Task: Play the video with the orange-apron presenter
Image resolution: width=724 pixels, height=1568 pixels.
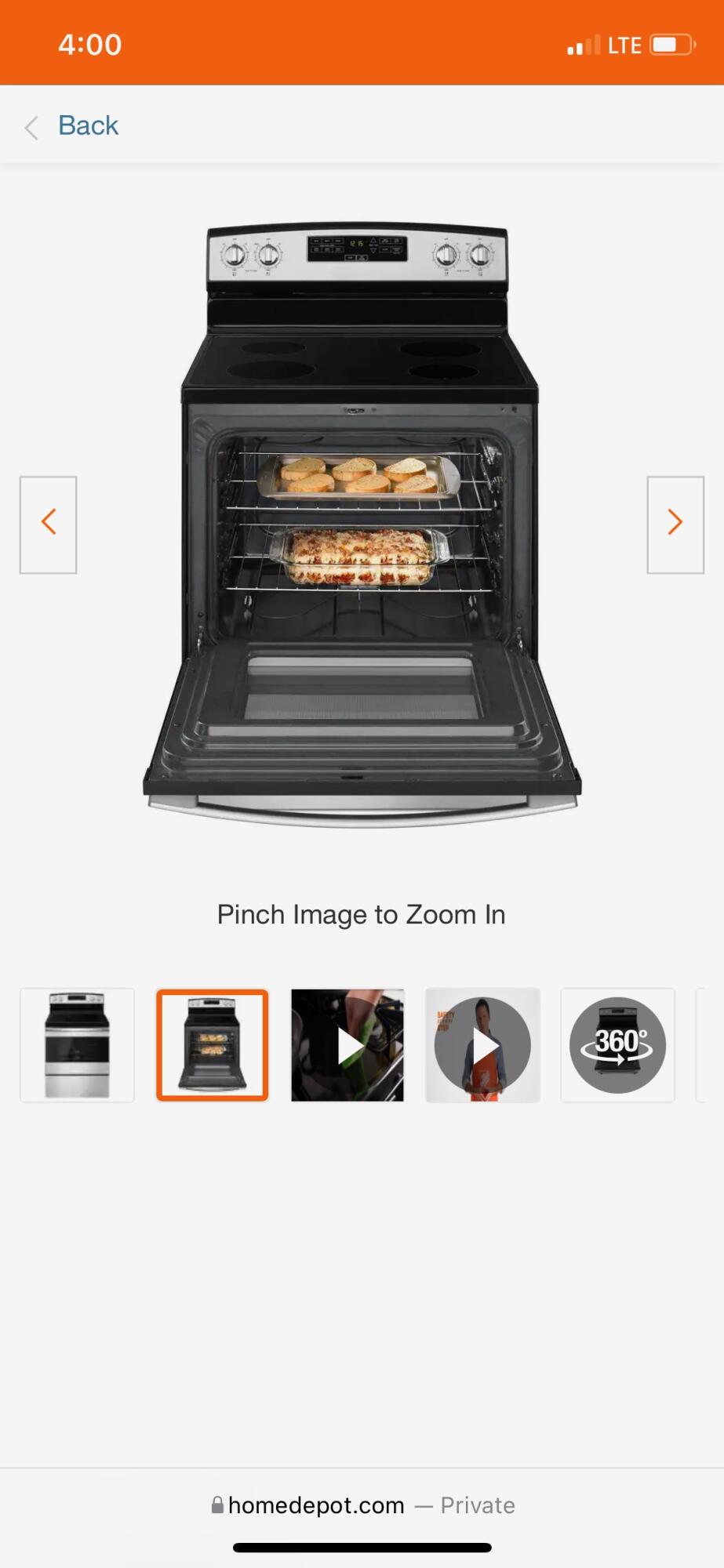Action: [482, 1045]
